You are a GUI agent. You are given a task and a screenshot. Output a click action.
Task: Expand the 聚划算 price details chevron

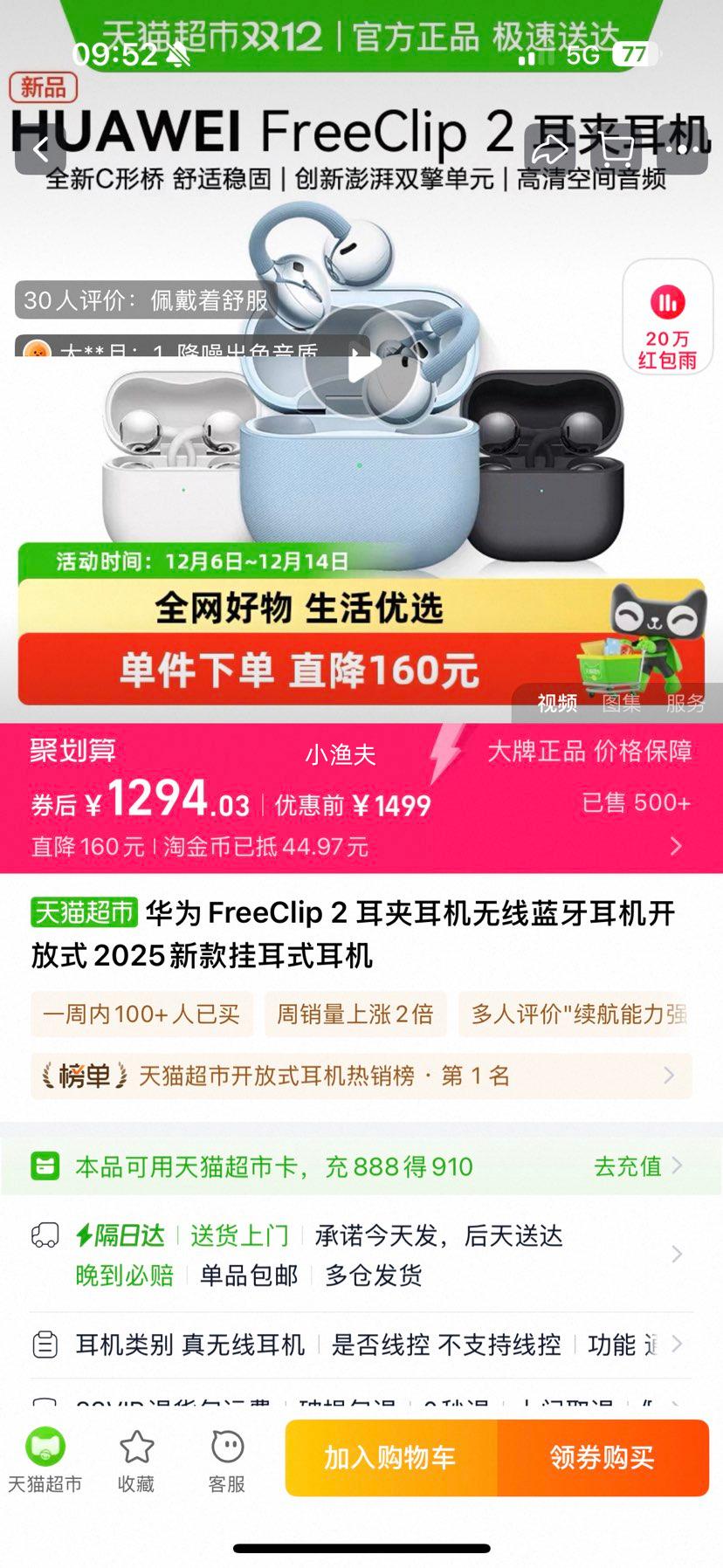pyautogui.click(x=677, y=845)
